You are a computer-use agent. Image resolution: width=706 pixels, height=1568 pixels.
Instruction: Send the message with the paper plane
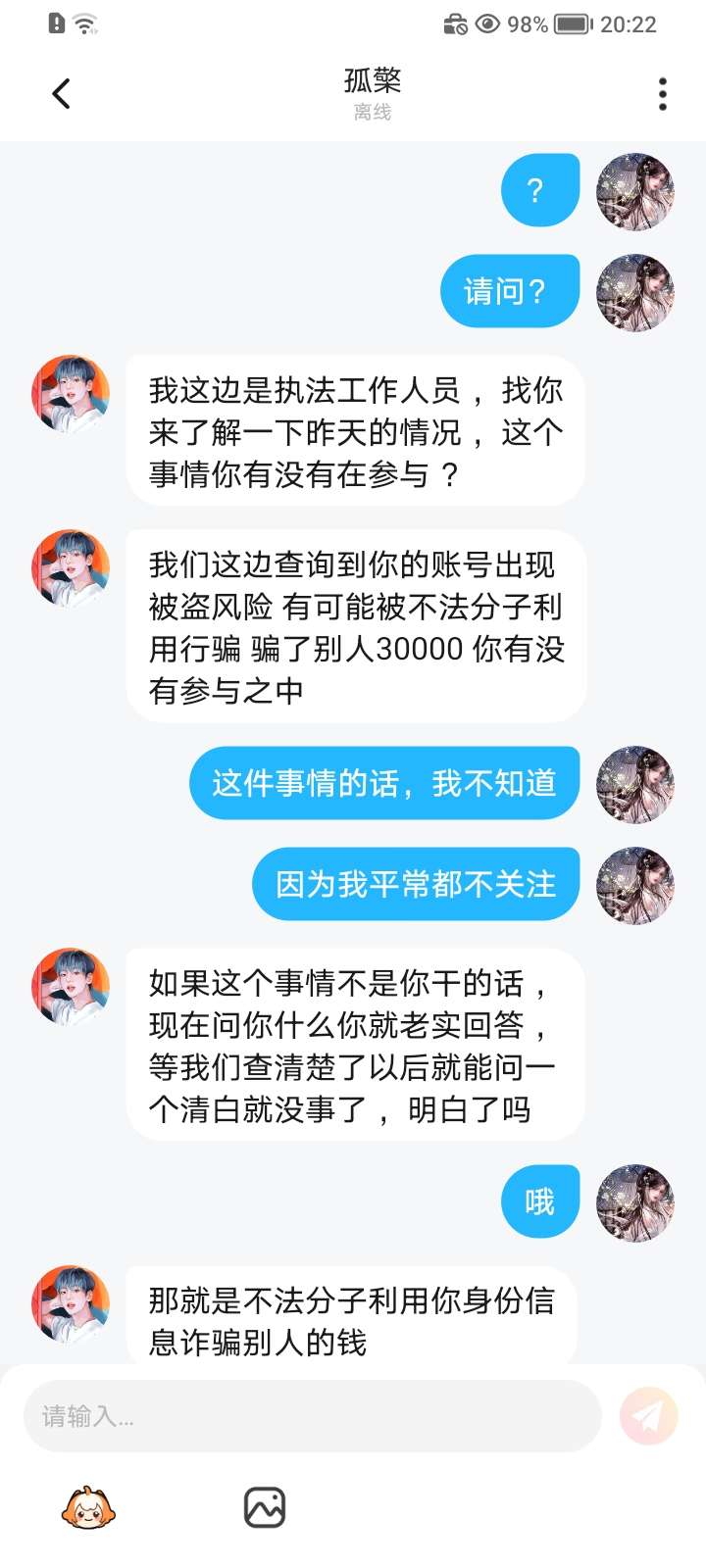coord(648,1416)
